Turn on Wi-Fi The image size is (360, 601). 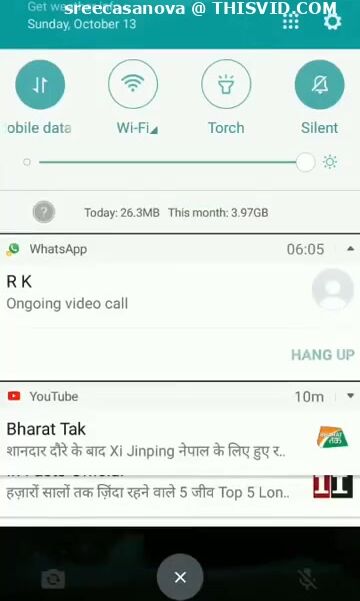pyautogui.click(x=133, y=85)
